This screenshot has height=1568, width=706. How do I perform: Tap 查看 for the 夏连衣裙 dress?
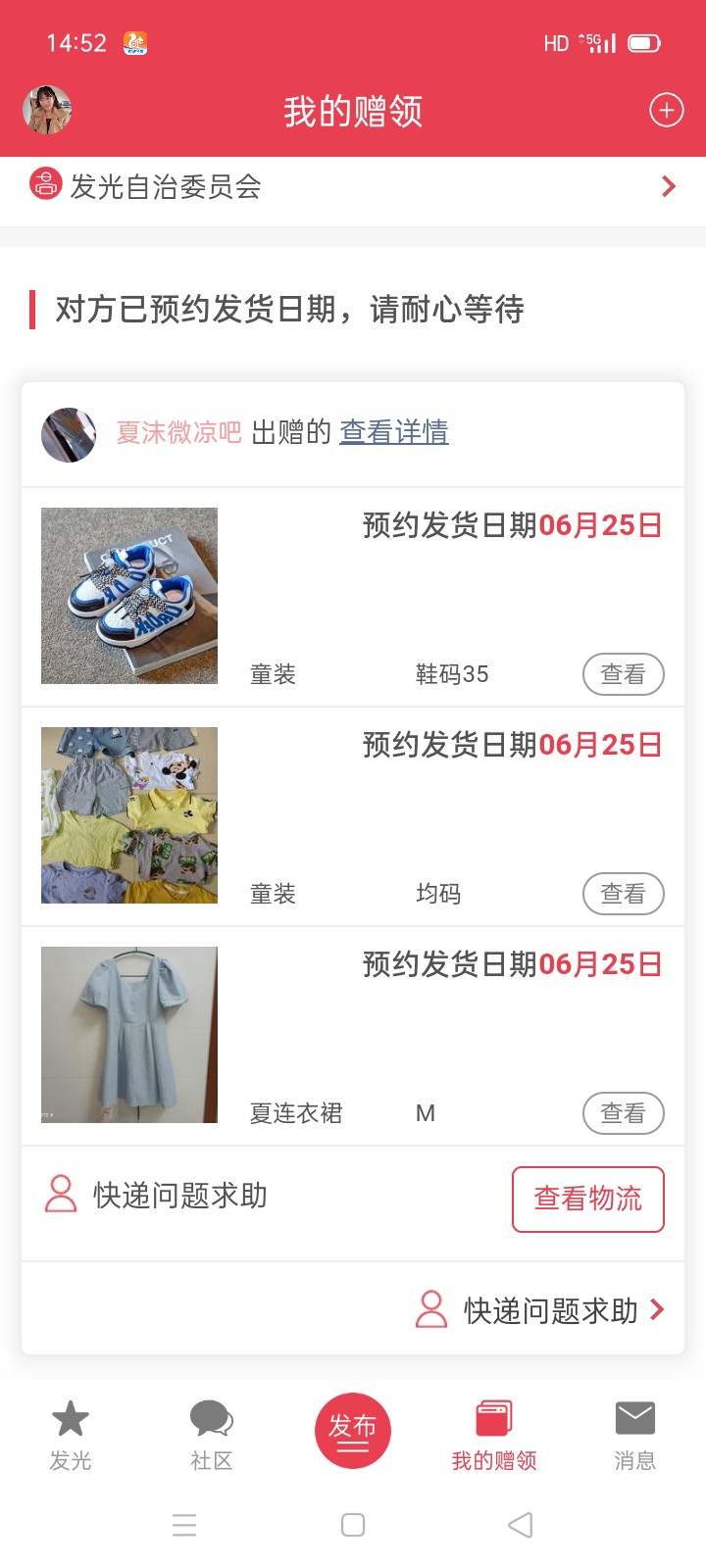point(623,1113)
